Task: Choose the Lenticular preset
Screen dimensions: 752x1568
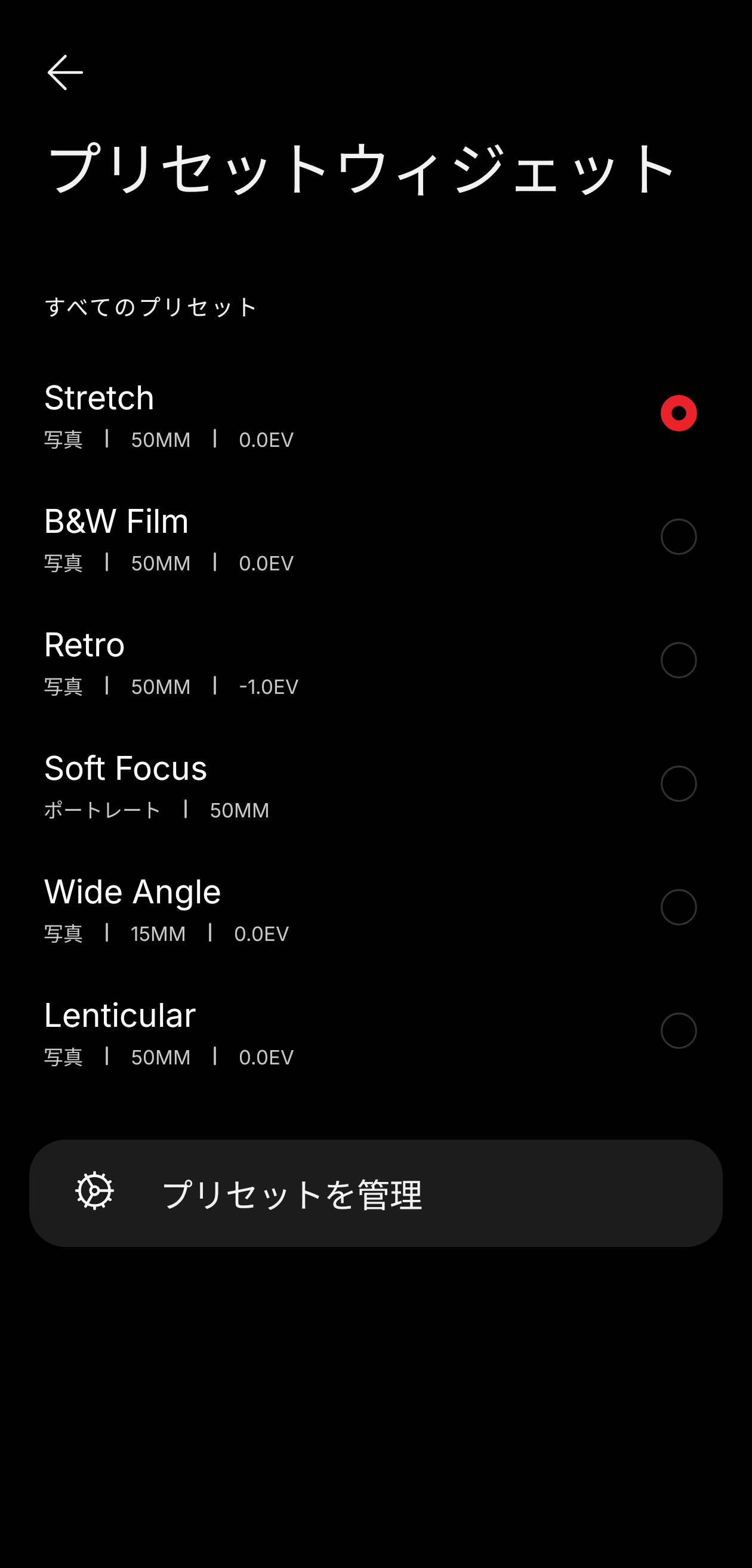Action: pyautogui.click(x=678, y=1031)
